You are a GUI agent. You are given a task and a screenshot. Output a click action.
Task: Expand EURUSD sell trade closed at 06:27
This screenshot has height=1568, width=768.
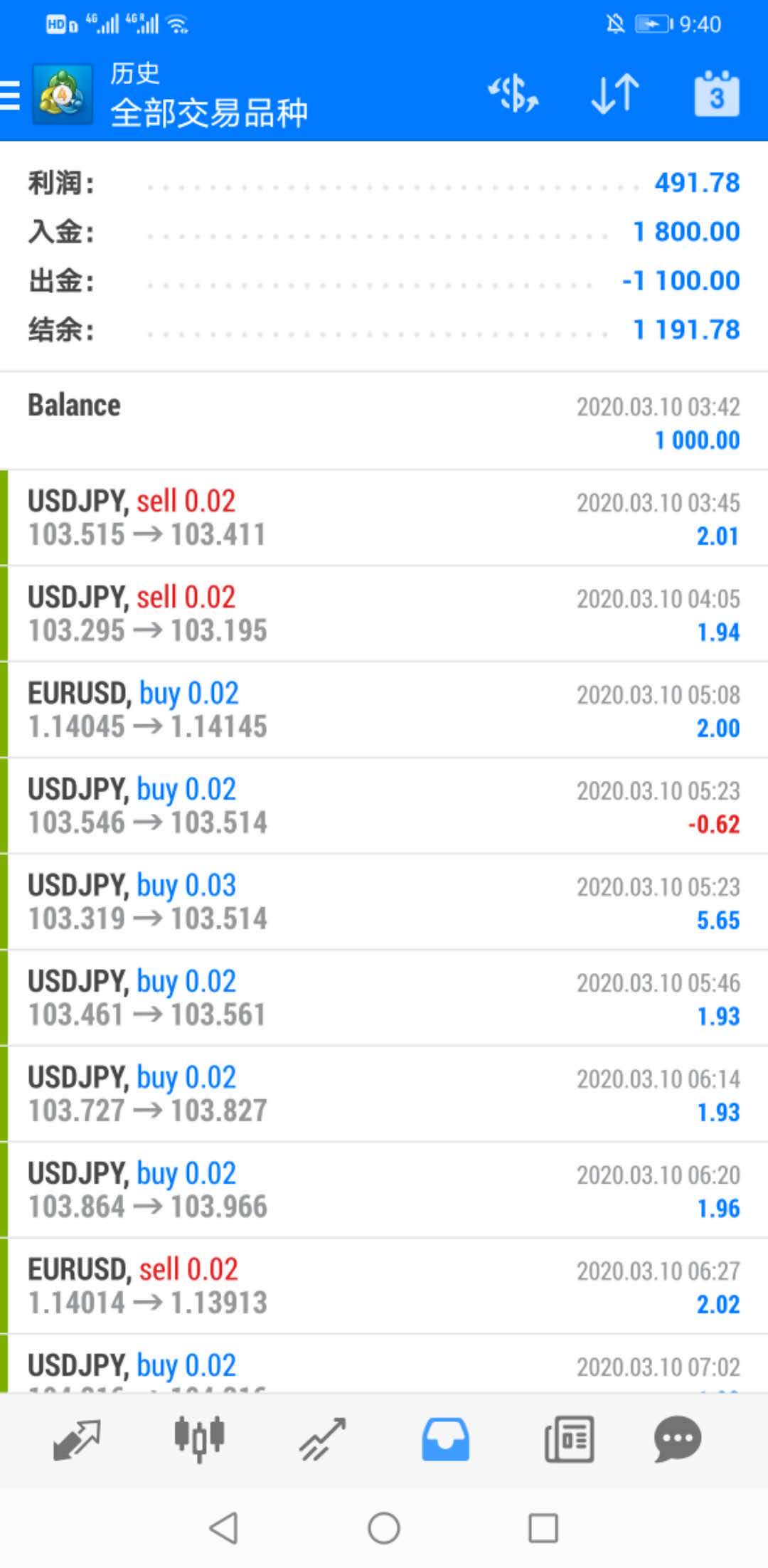[384, 1286]
